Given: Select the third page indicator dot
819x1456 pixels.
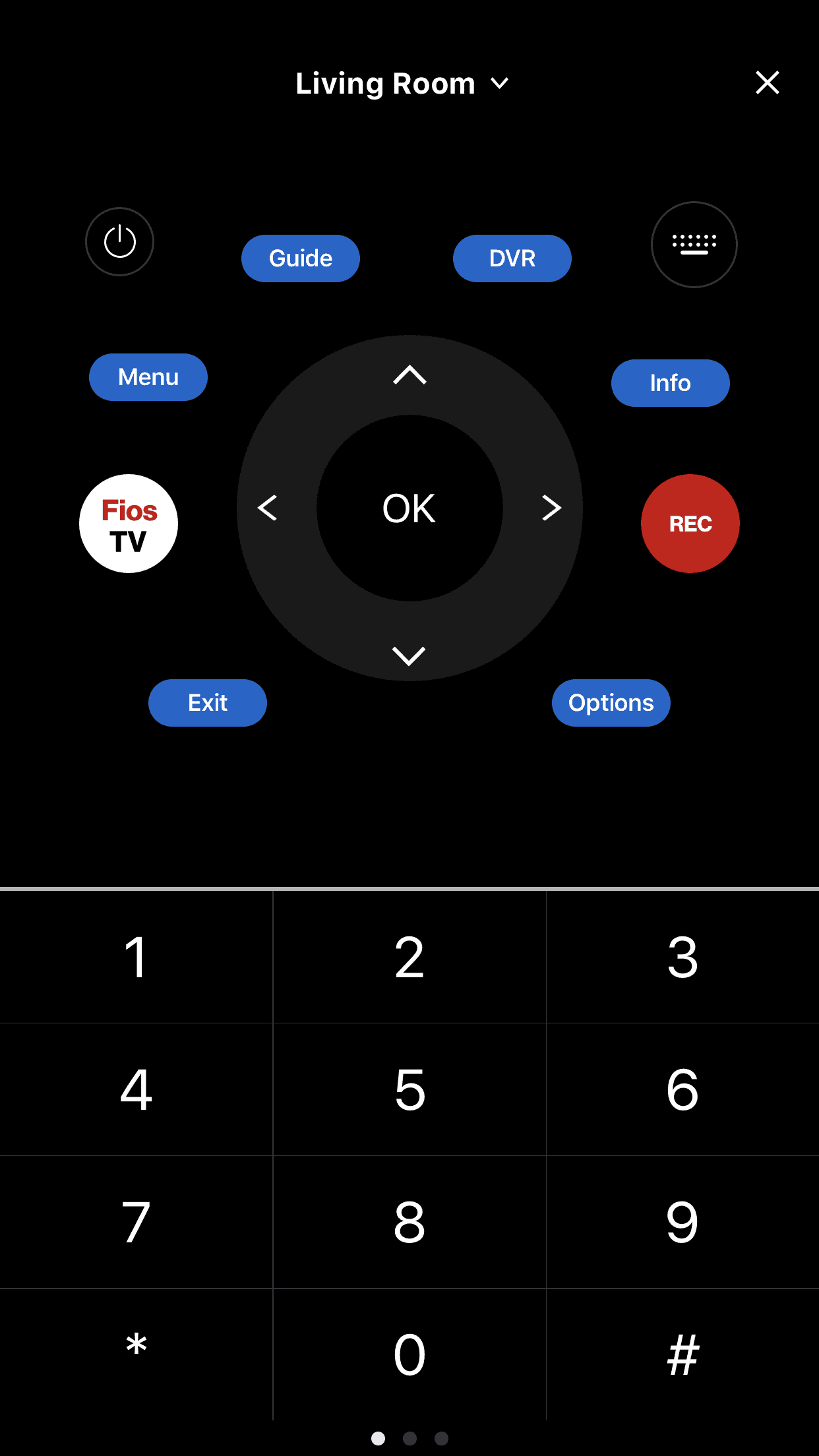Looking at the screenshot, I should click(440, 1438).
